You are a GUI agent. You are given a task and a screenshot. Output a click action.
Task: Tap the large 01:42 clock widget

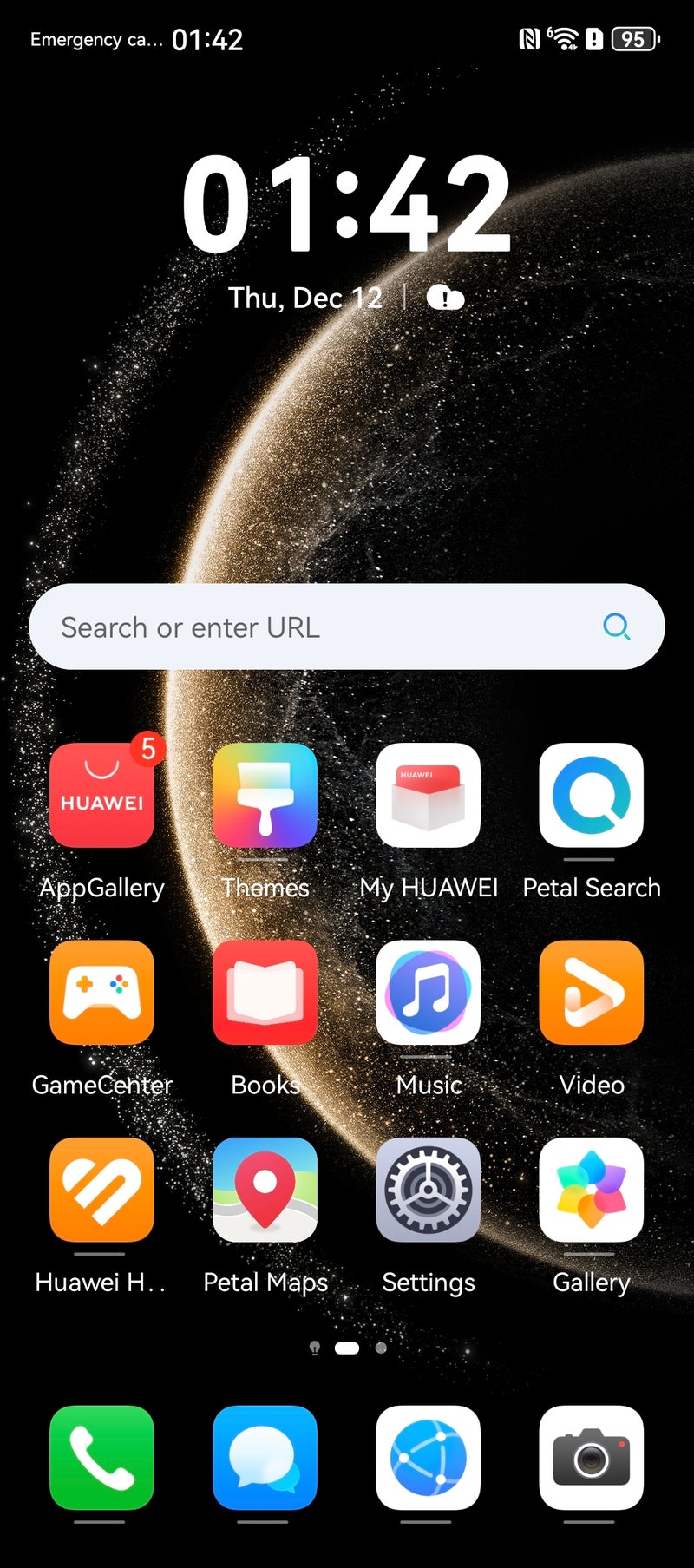(x=346, y=204)
